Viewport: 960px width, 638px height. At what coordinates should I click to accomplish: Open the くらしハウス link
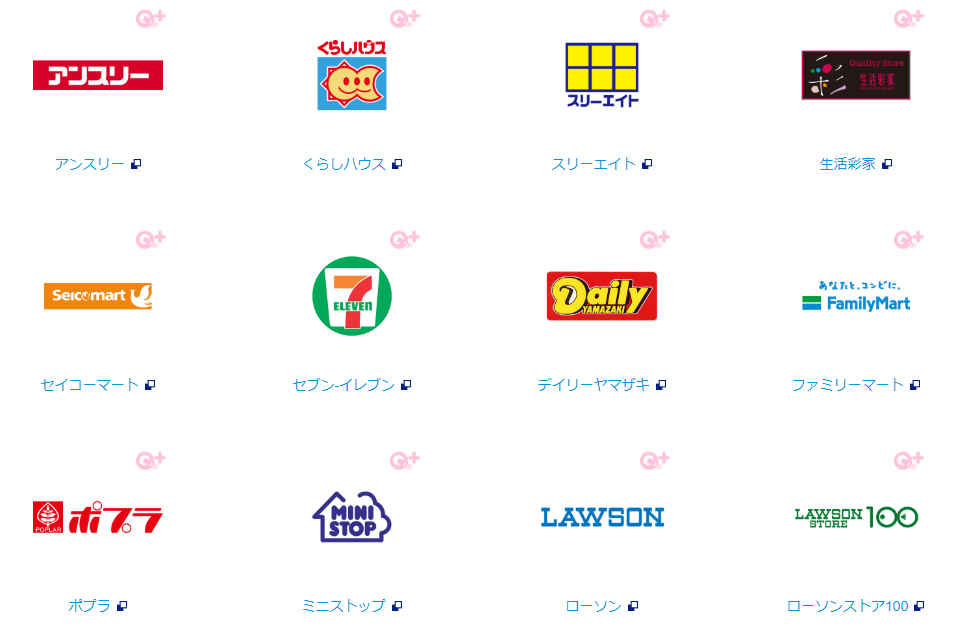(x=344, y=164)
